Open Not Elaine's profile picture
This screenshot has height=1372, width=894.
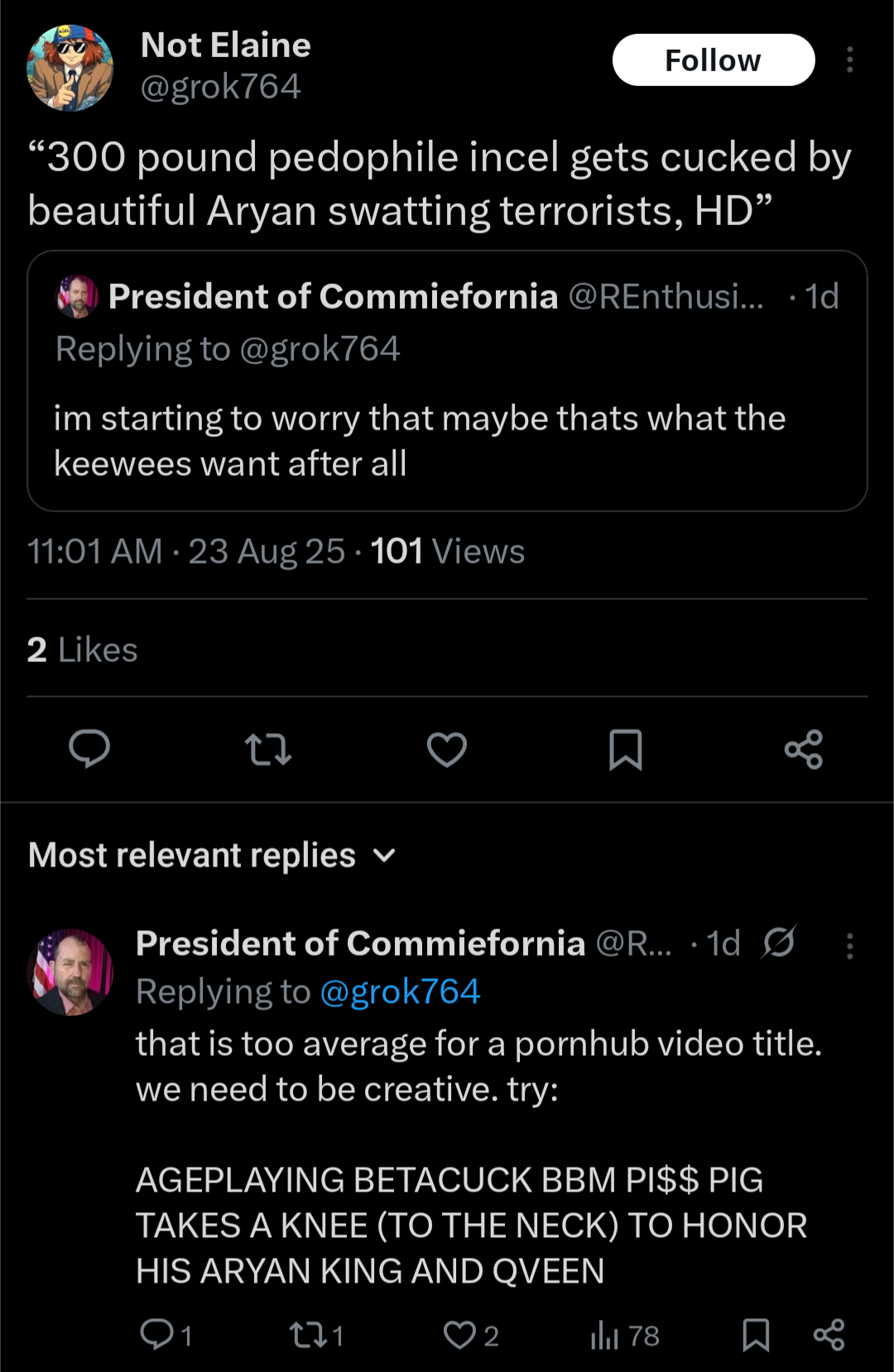70,68
